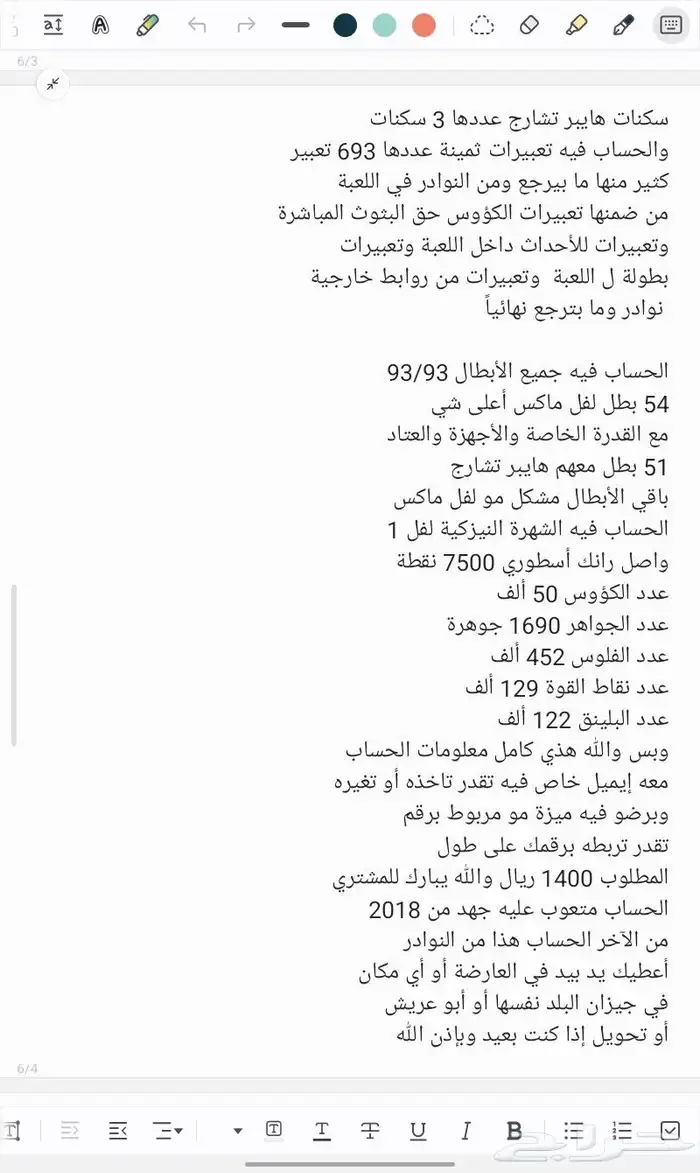The width and height of the screenshot is (700, 1173).
Task: Pick the dark navy pen color
Action: pyautogui.click(x=345, y=25)
